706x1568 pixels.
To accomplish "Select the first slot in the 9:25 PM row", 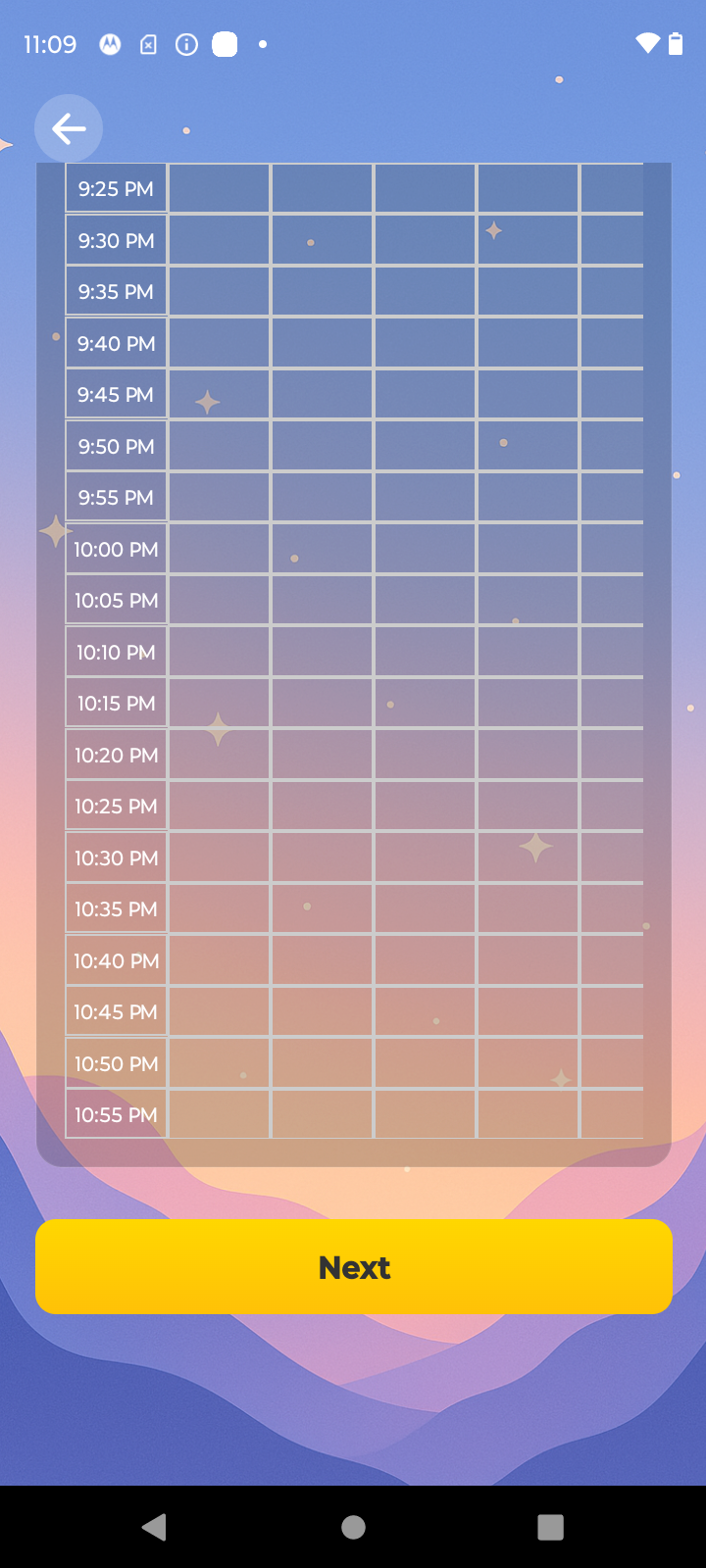I will coord(220,188).
